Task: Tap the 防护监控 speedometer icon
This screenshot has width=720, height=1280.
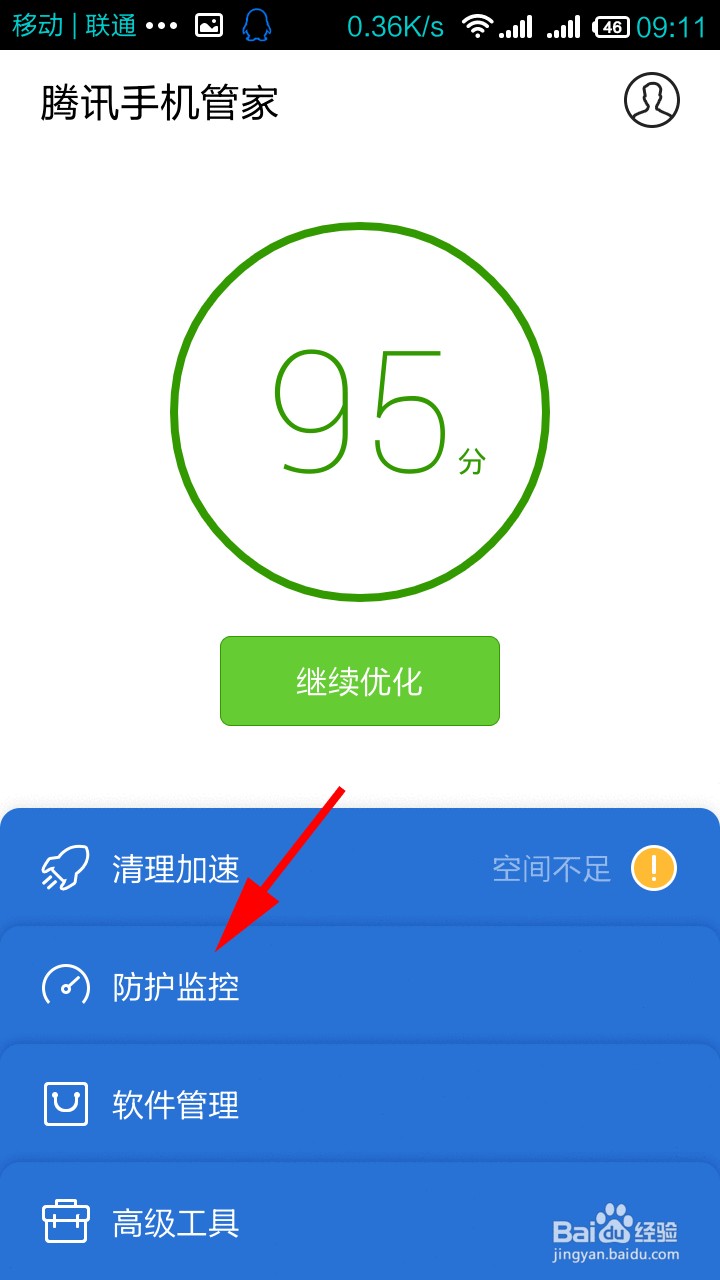Action: click(64, 985)
